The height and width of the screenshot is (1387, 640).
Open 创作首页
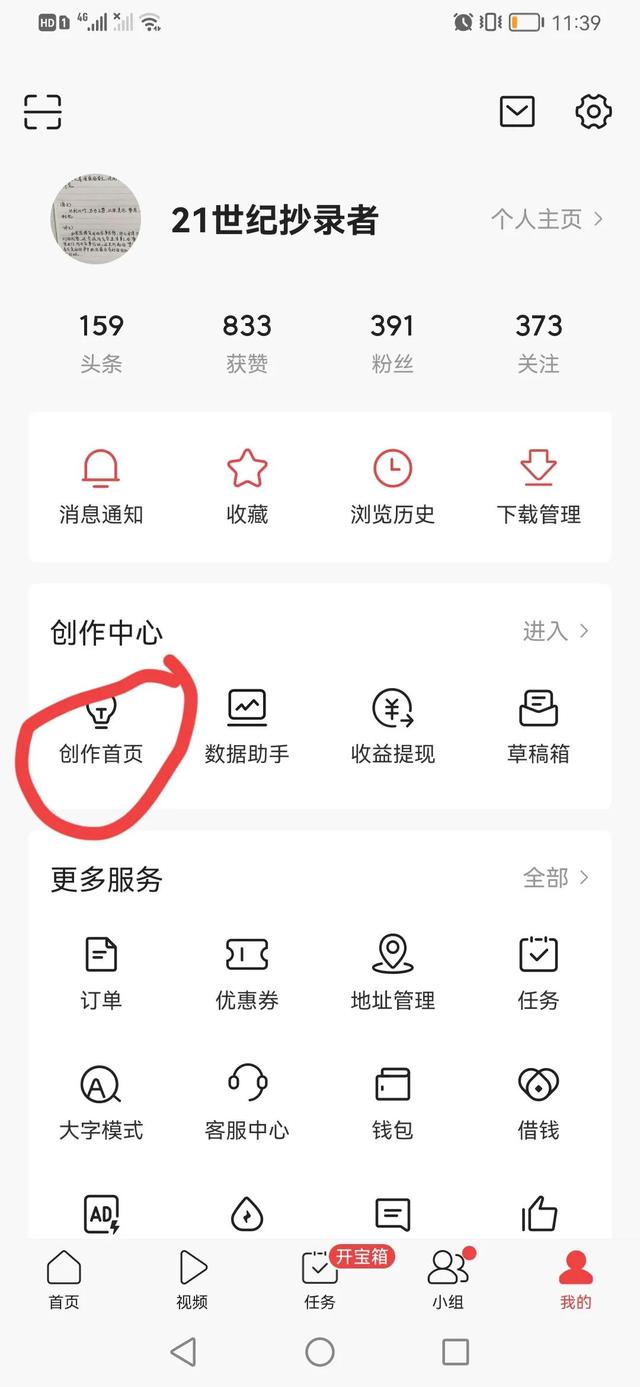pos(101,727)
